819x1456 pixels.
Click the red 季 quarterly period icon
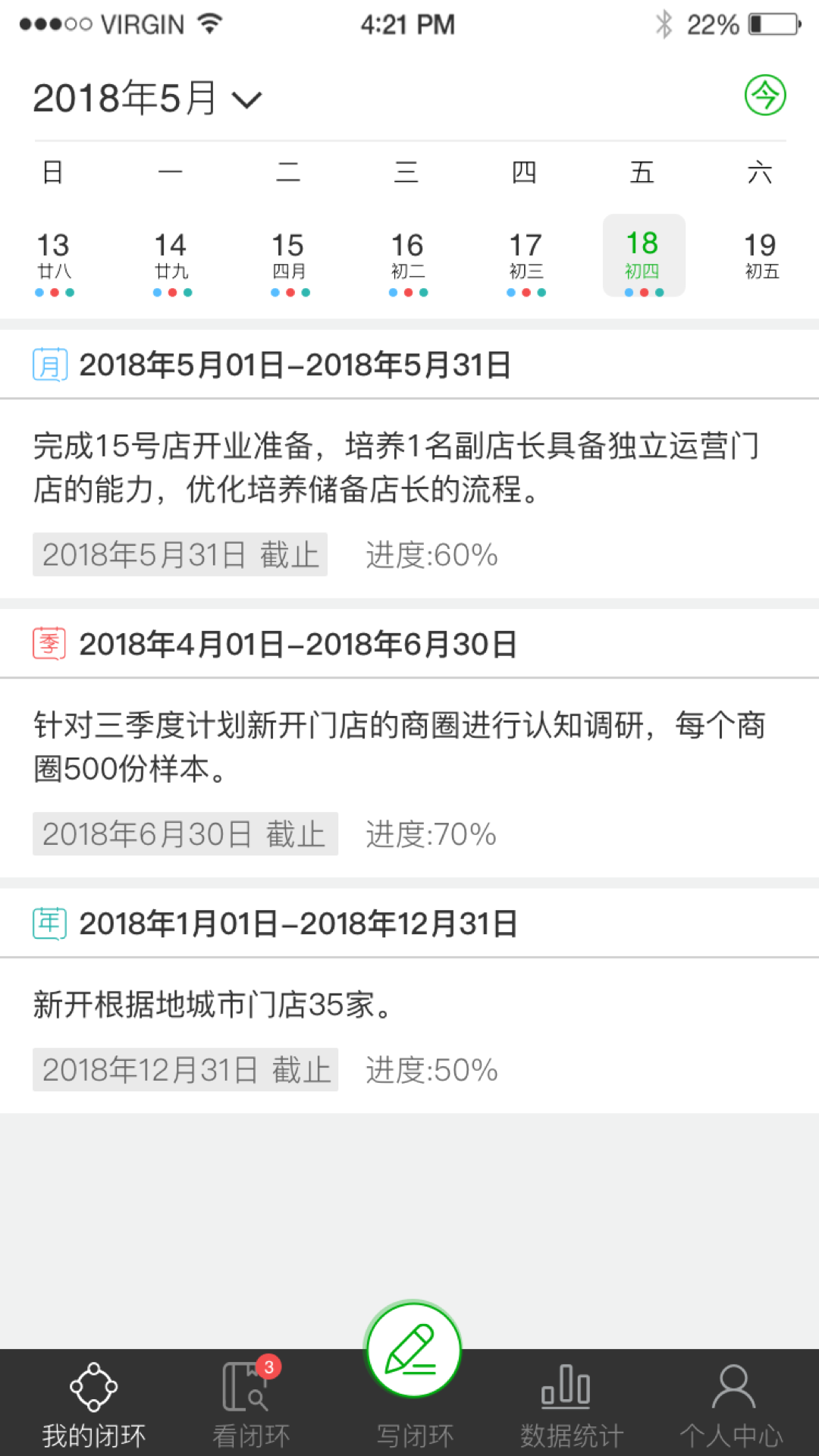pyautogui.click(x=49, y=642)
